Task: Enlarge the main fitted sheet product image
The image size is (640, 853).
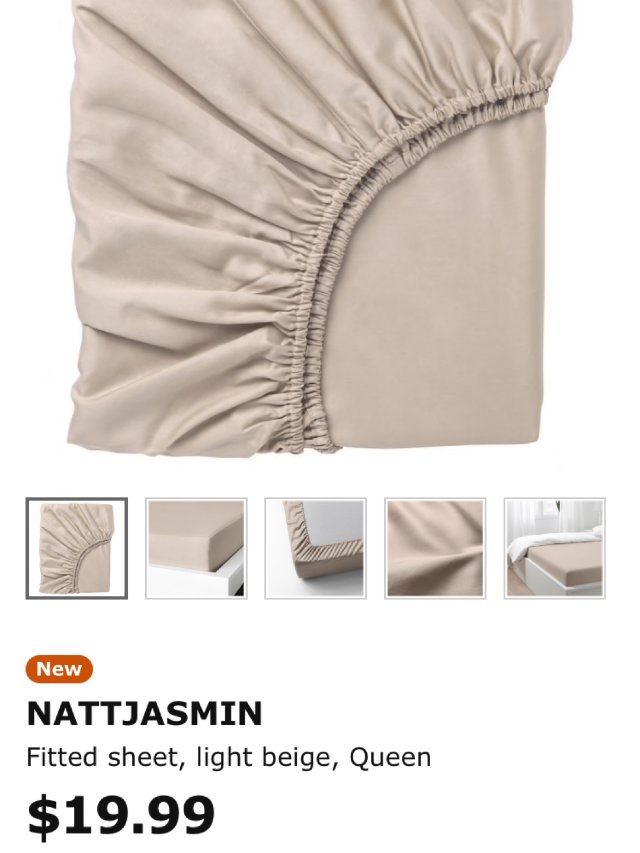Action: pyautogui.click(x=320, y=230)
